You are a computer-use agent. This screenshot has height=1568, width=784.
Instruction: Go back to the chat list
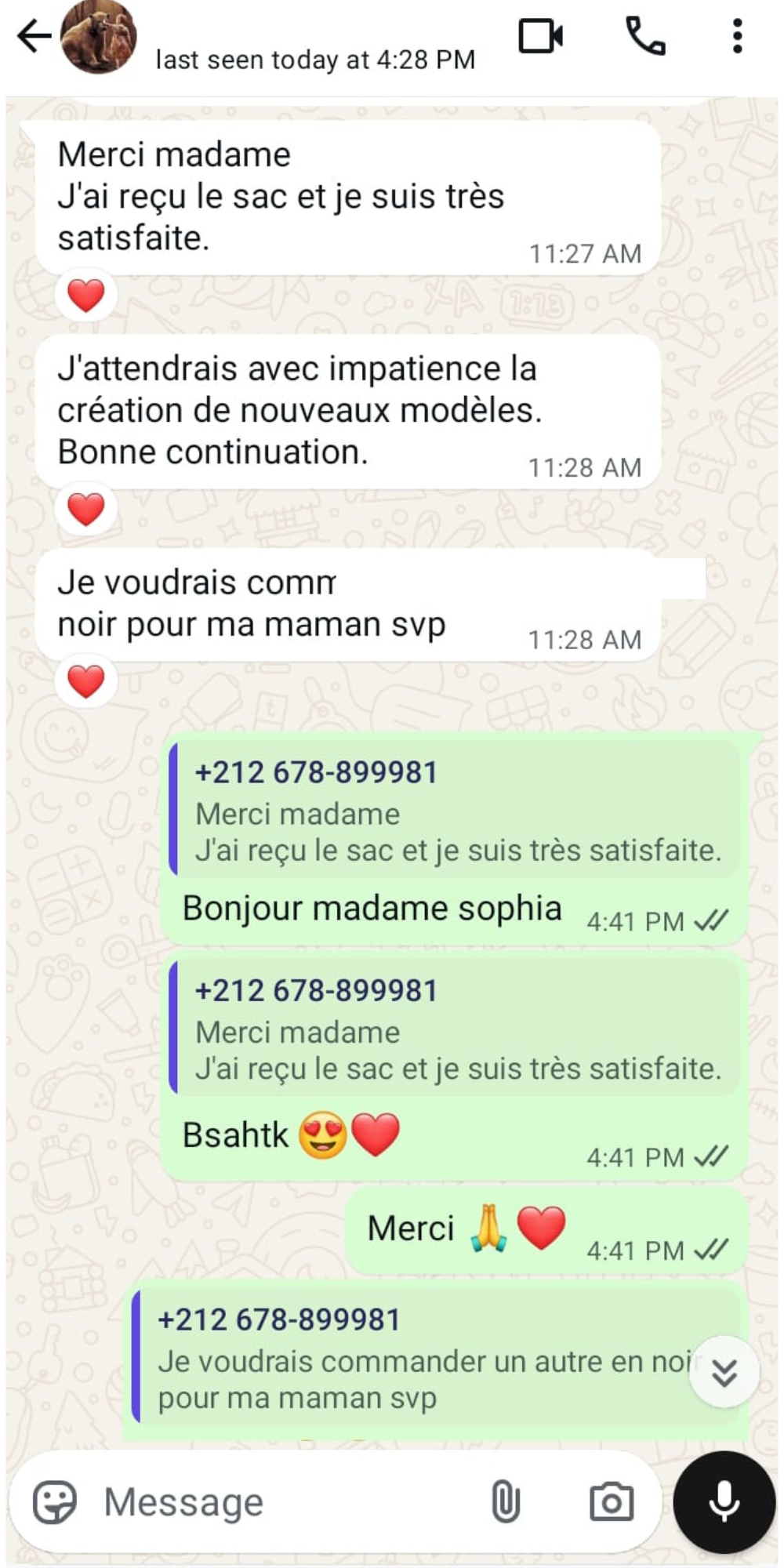(x=33, y=37)
